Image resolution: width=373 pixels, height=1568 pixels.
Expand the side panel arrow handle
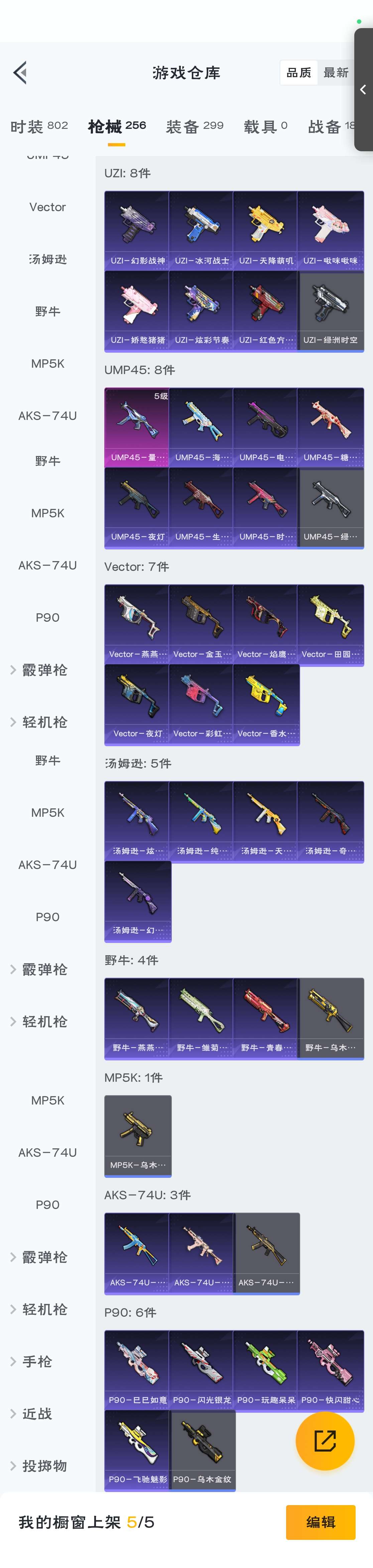coord(363,89)
